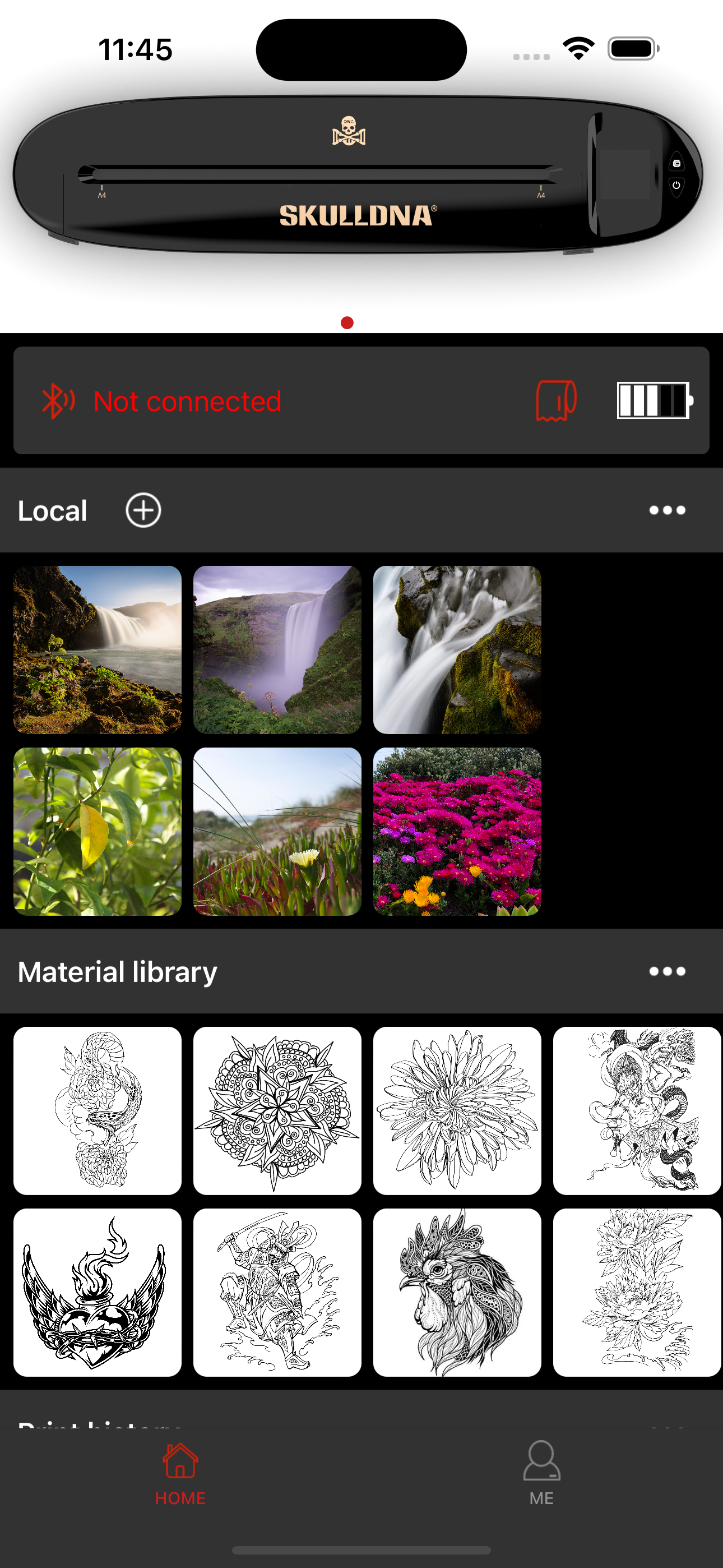The image size is (723, 1568).
Task: Add a local image with the plus icon
Action: (143, 510)
